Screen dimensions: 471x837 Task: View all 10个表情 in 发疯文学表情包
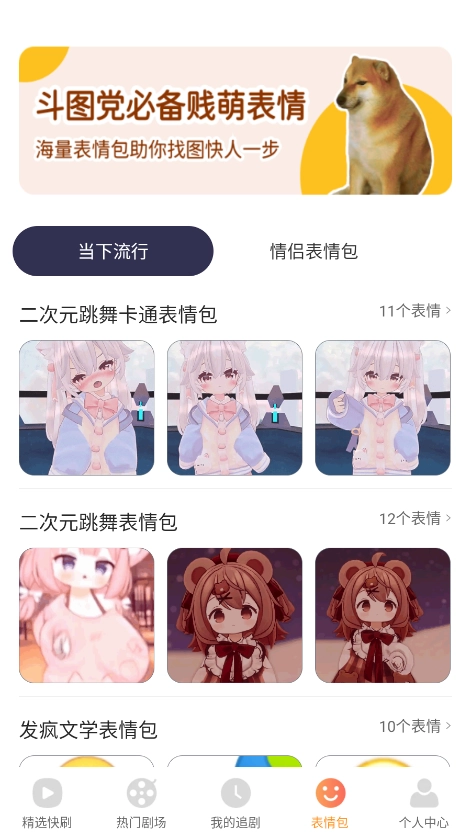[415, 726]
